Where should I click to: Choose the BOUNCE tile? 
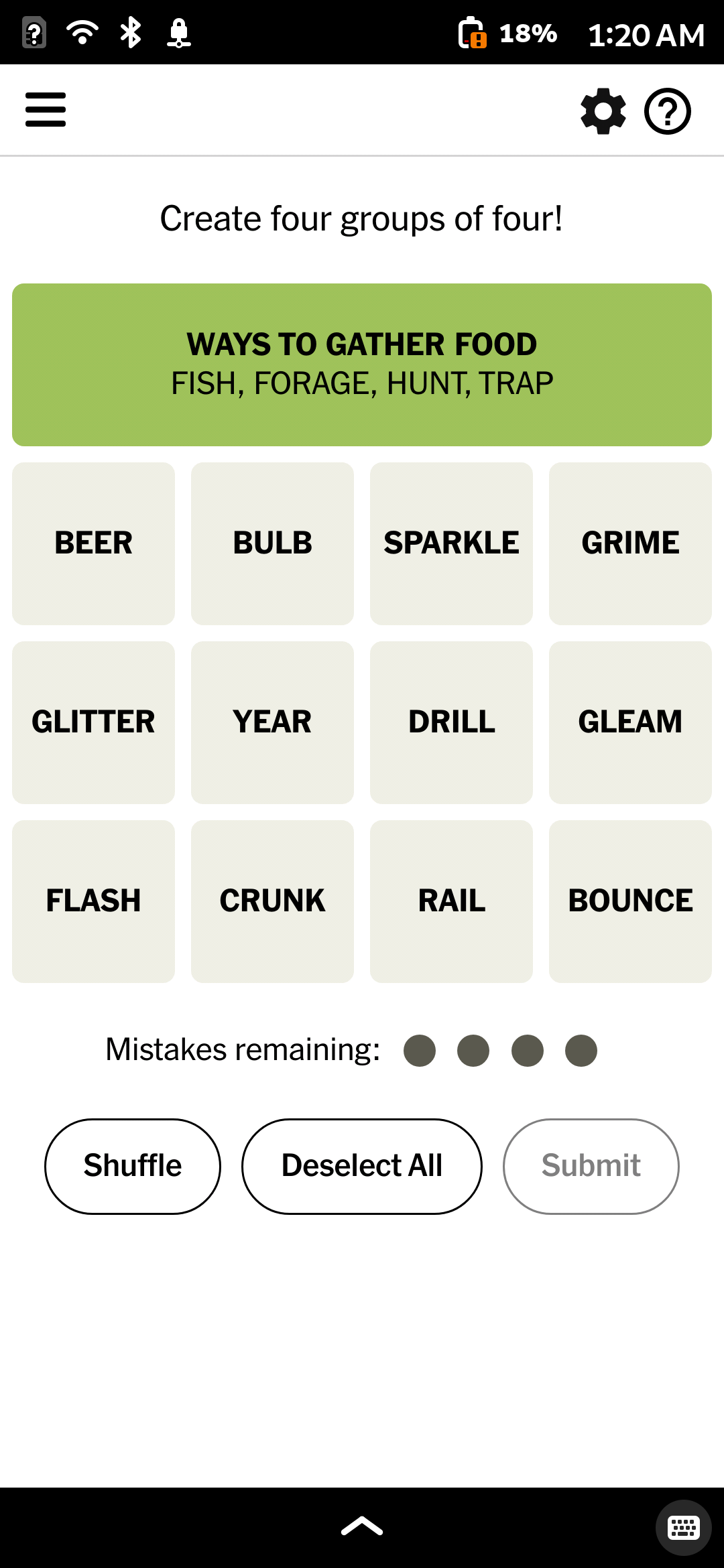[630, 901]
